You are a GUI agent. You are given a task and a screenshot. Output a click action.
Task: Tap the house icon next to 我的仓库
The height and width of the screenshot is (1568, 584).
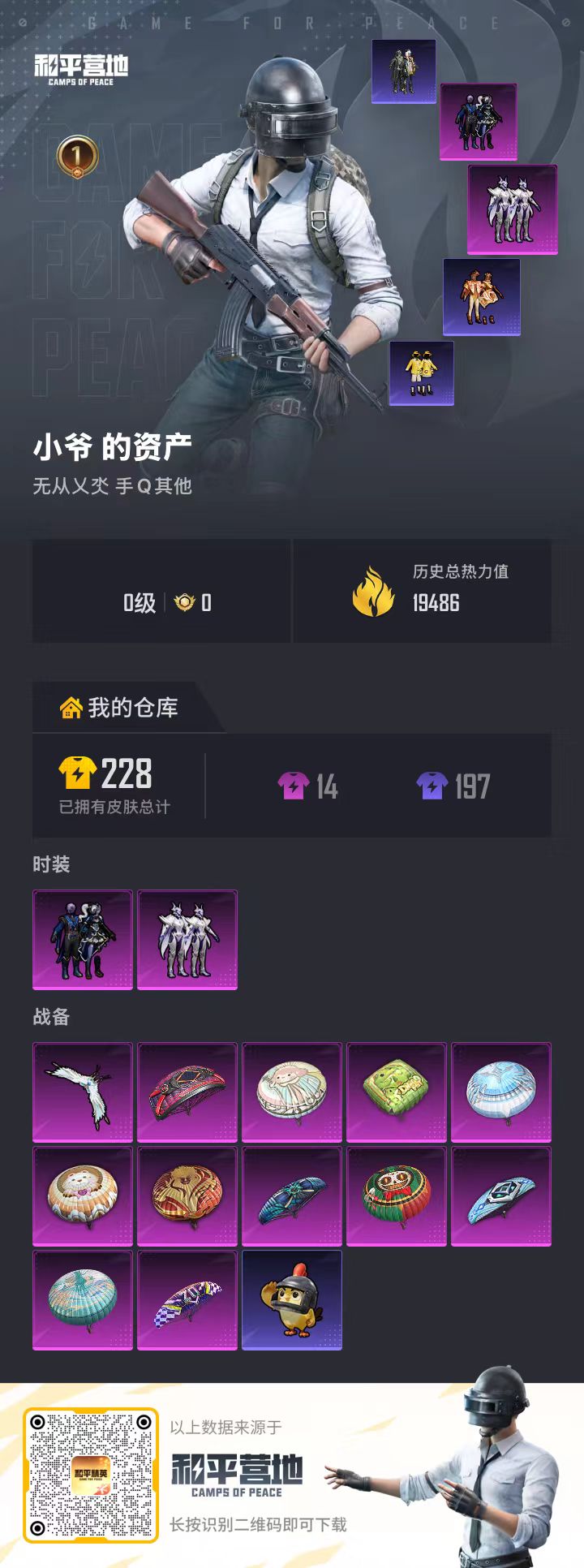click(x=72, y=707)
